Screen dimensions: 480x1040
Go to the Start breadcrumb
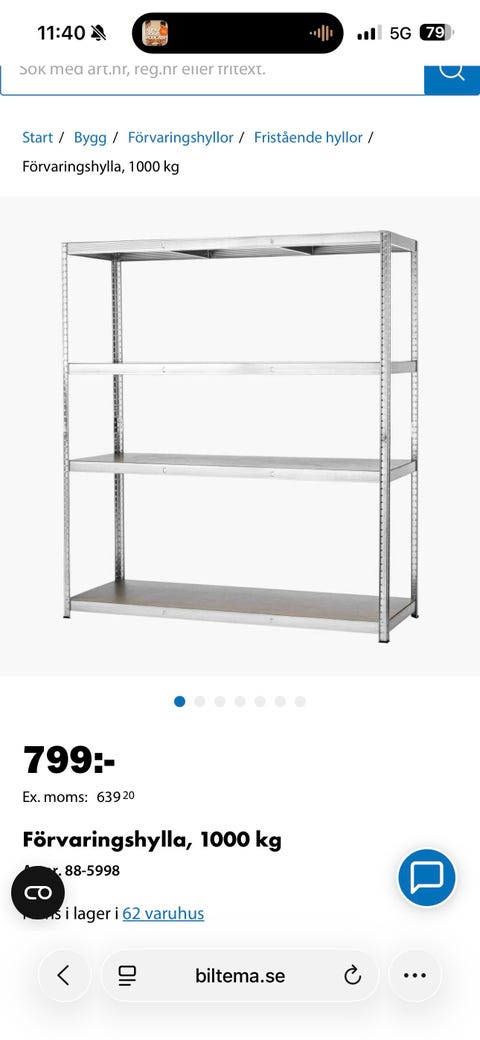click(37, 137)
